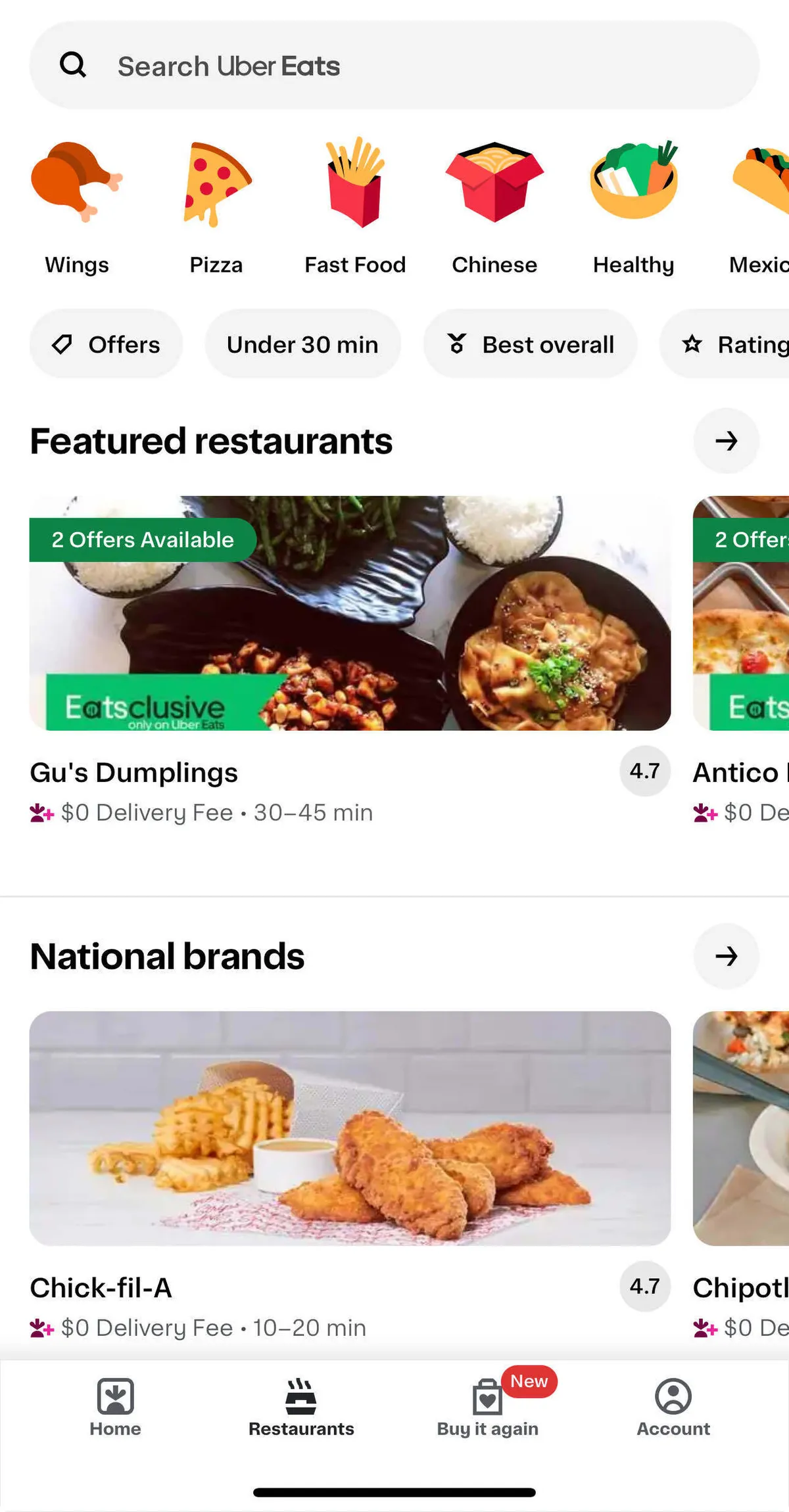Apply the Under 30 min filter

302,344
